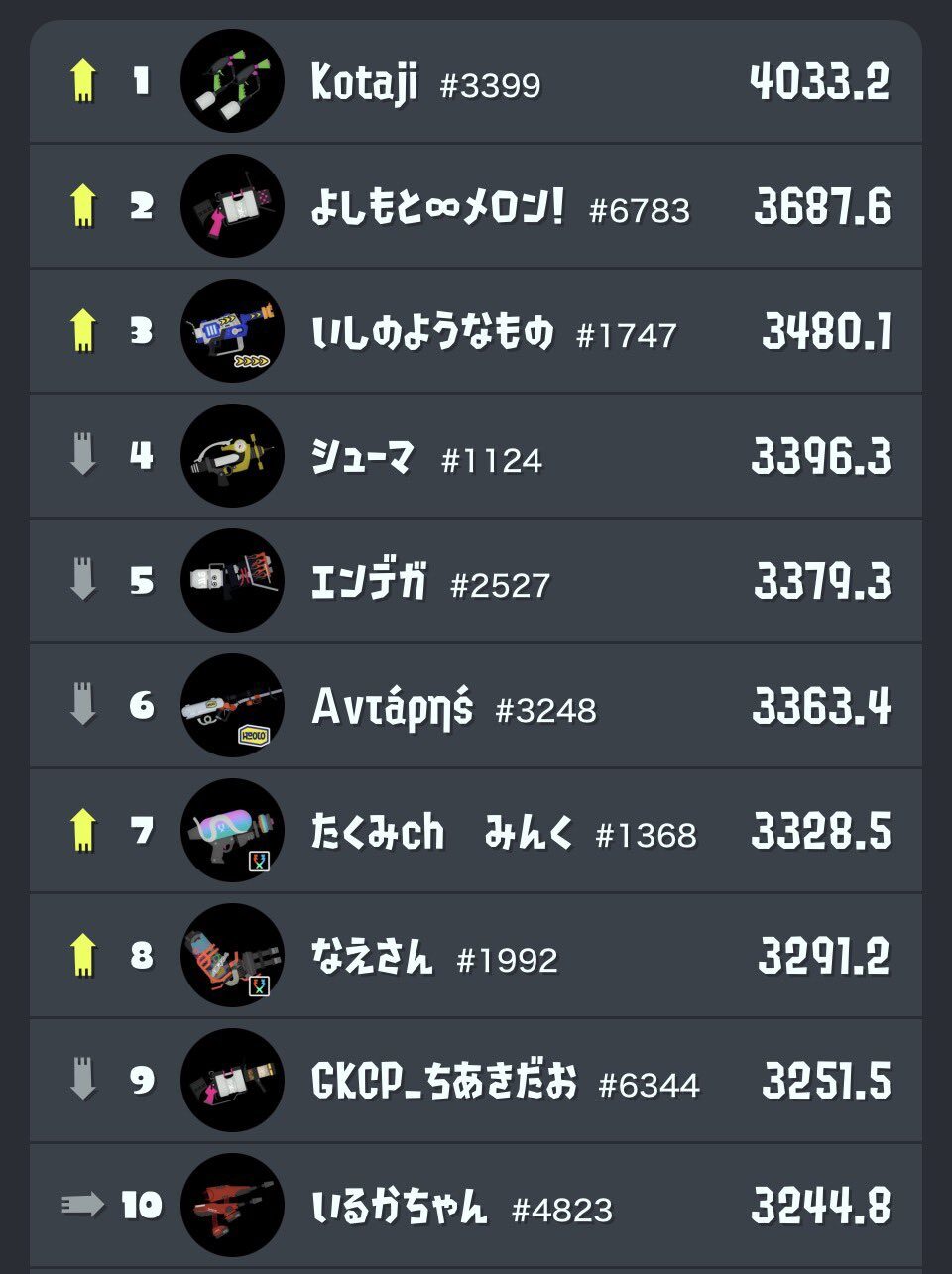Tap the エンデガ ranking row

[476, 581]
